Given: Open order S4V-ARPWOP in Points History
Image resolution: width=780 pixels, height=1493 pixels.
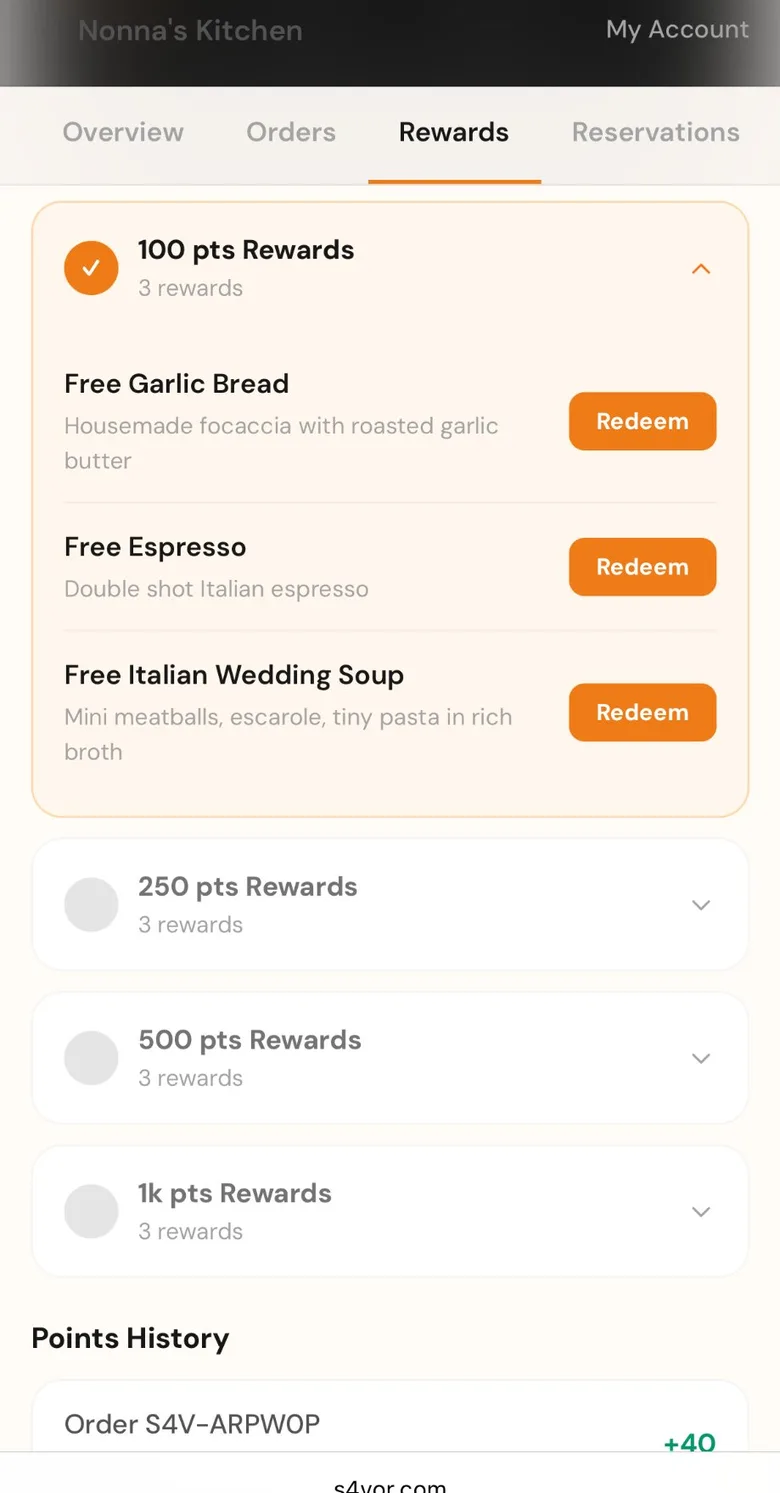Looking at the screenshot, I should [190, 1424].
